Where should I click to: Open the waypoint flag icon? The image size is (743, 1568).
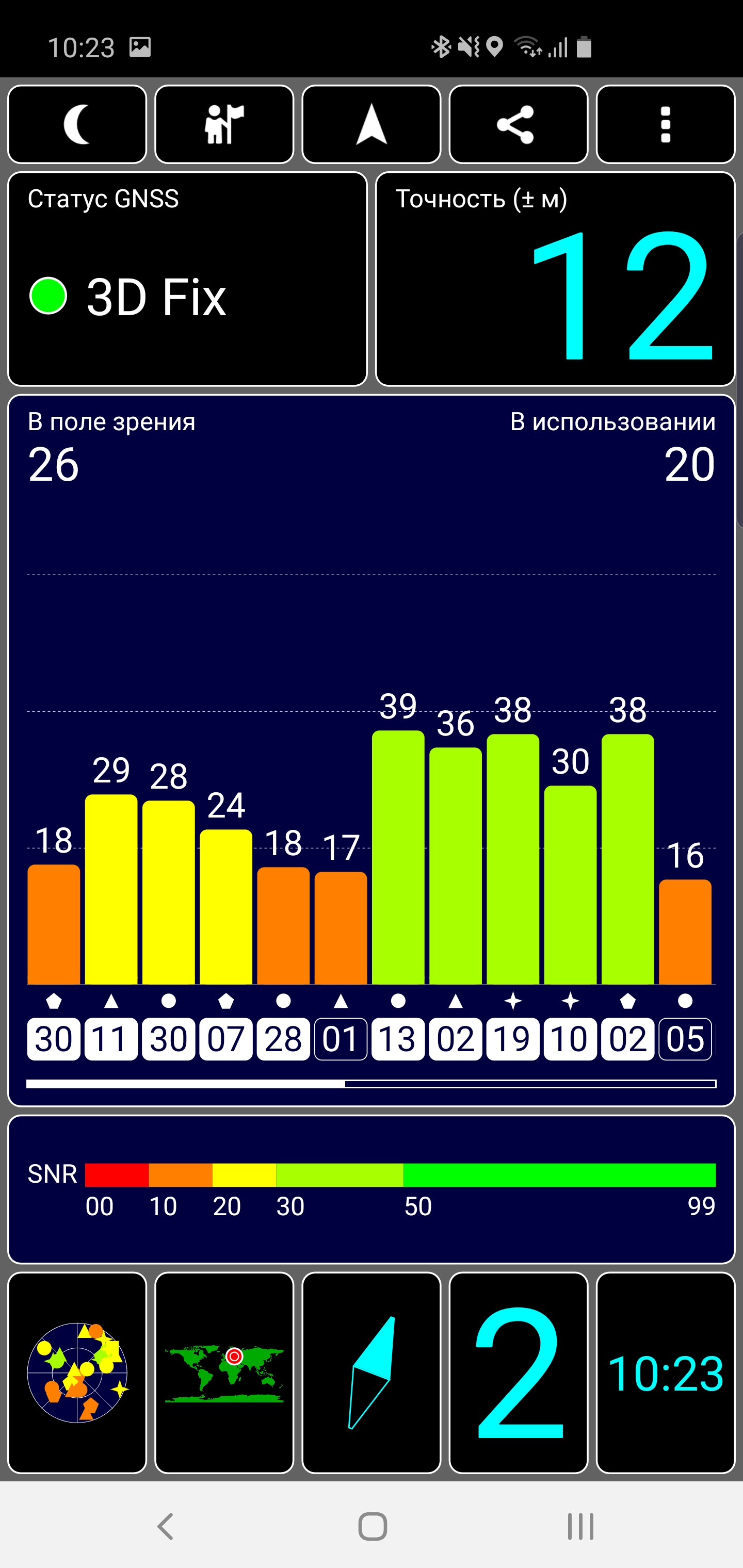pos(224,124)
